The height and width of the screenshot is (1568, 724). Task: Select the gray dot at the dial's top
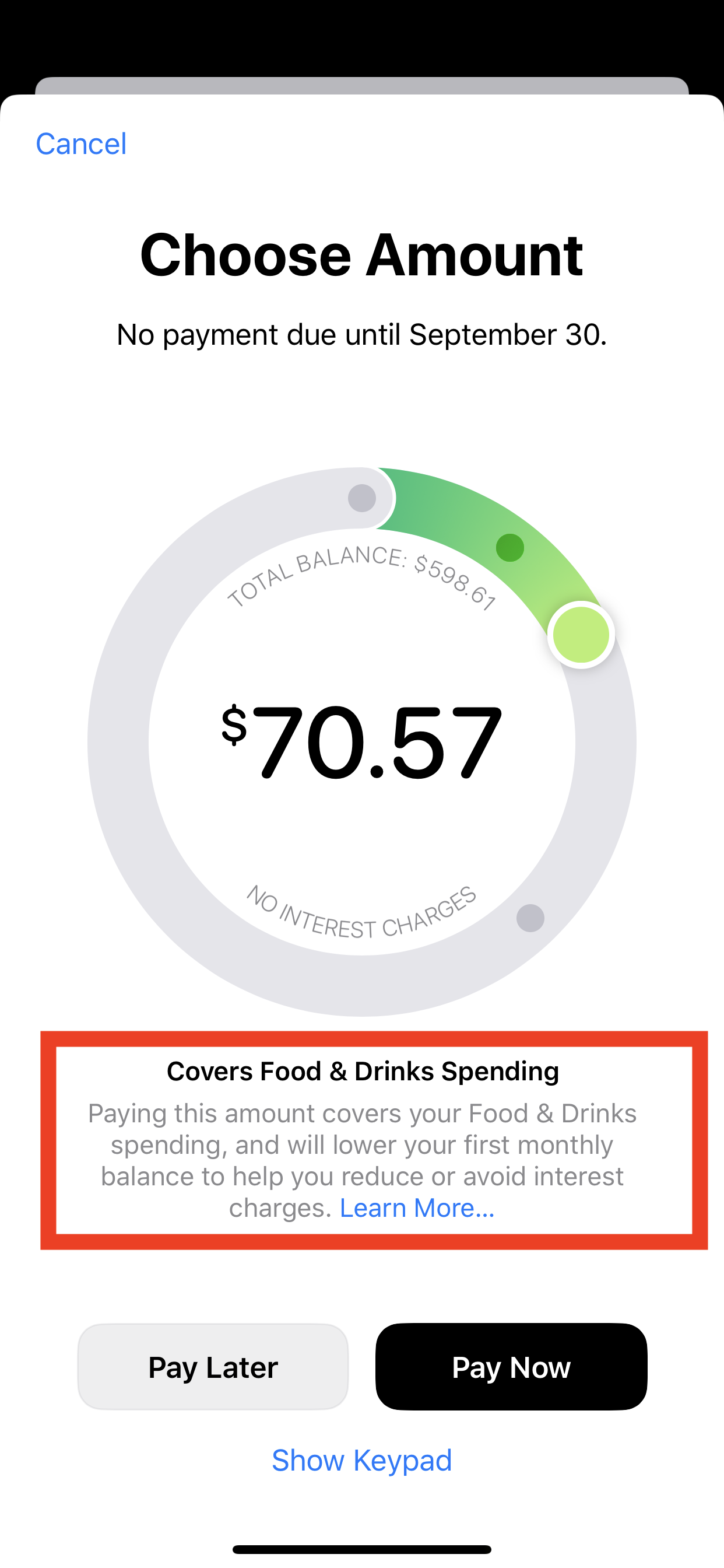click(x=362, y=498)
